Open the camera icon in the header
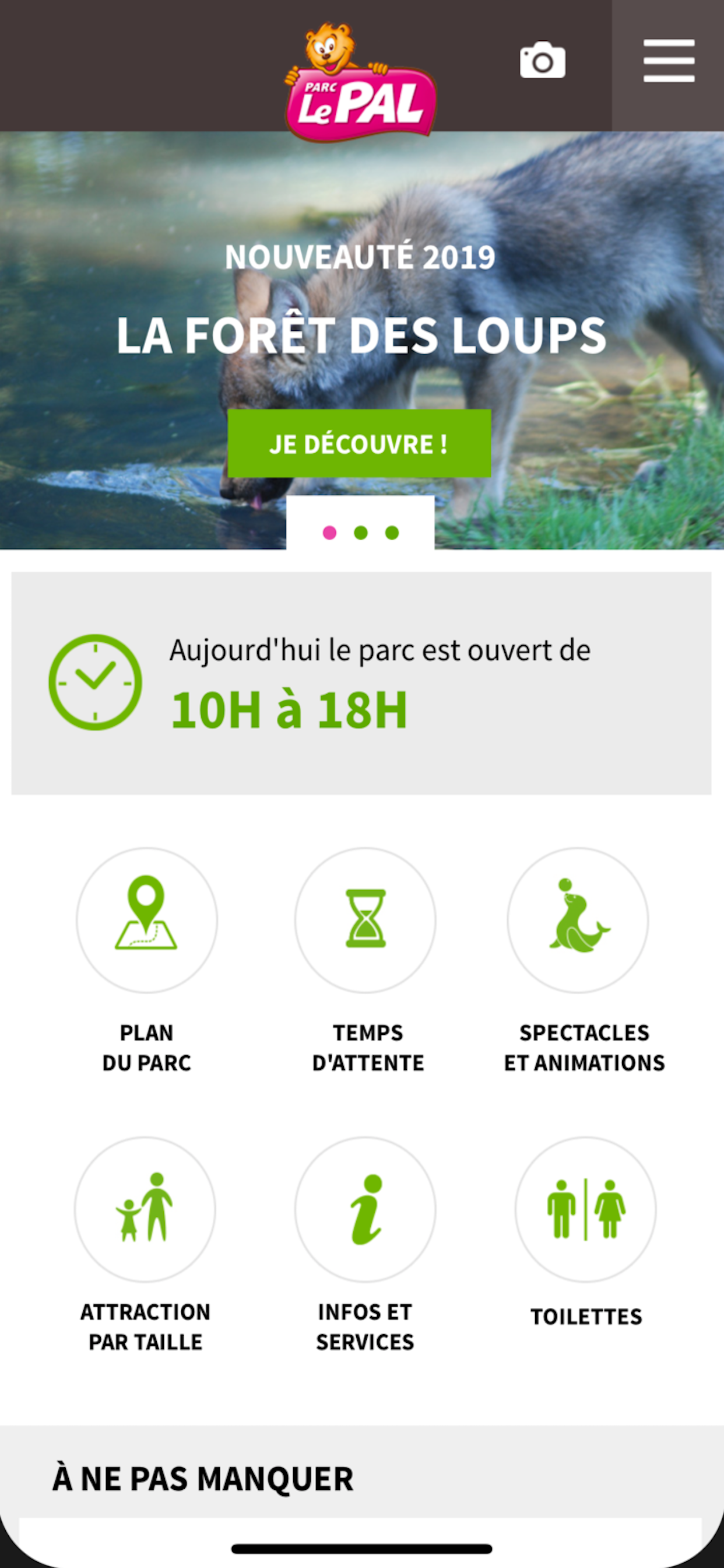This screenshot has width=724, height=1568. [x=542, y=61]
